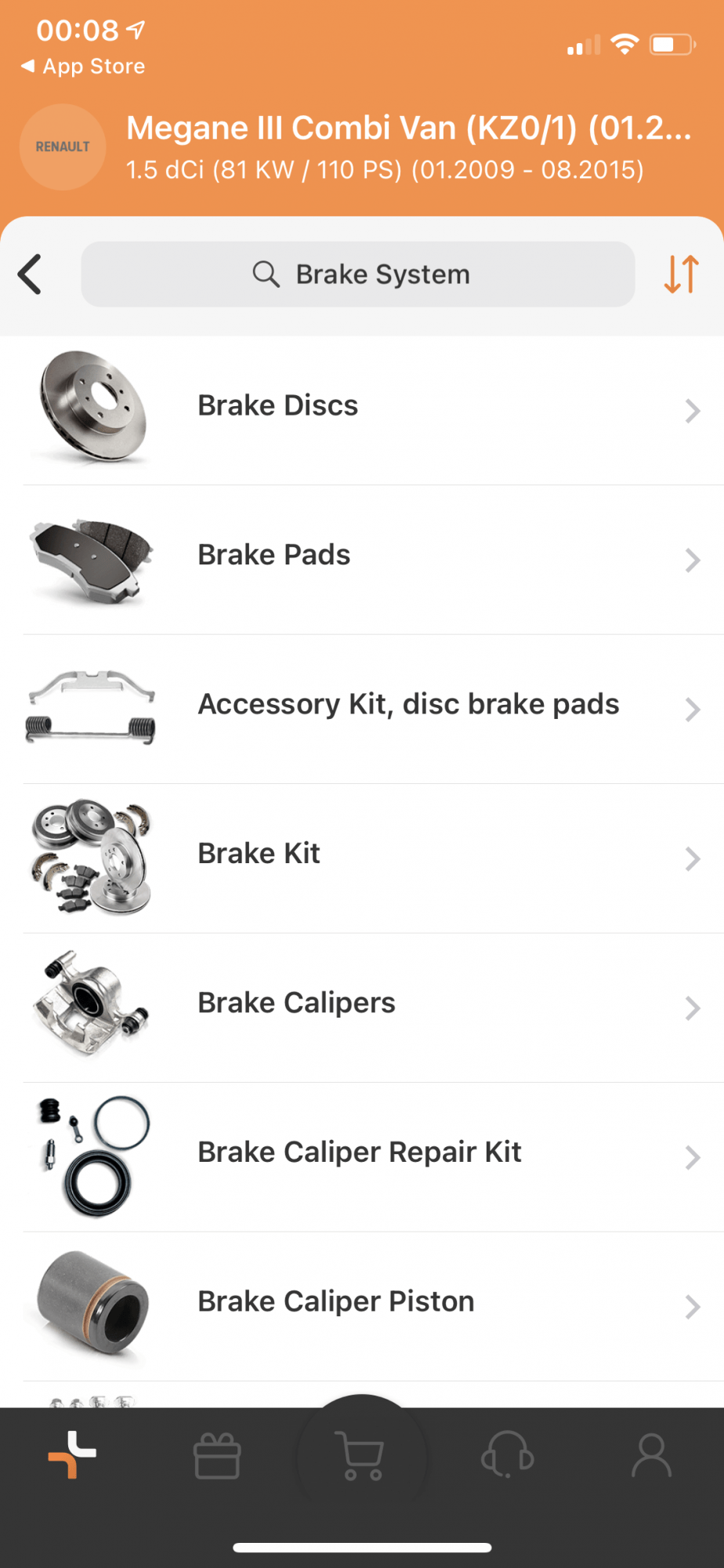This screenshot has width=724, height=1568.
Task: View Brake Calipers parts
Action: 361,1004
